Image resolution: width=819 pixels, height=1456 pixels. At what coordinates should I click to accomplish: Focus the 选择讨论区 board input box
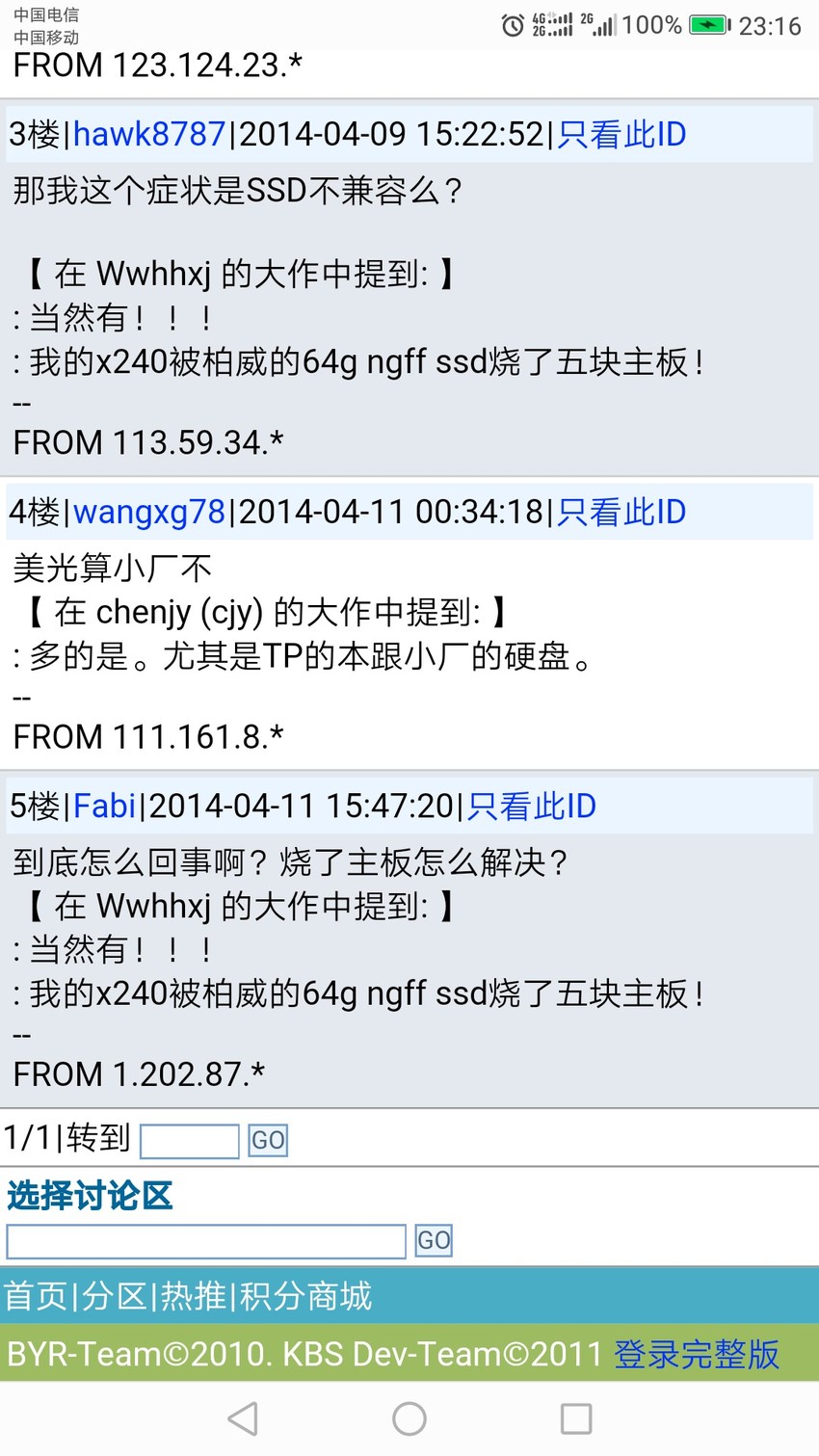(x=206, y=1241)
